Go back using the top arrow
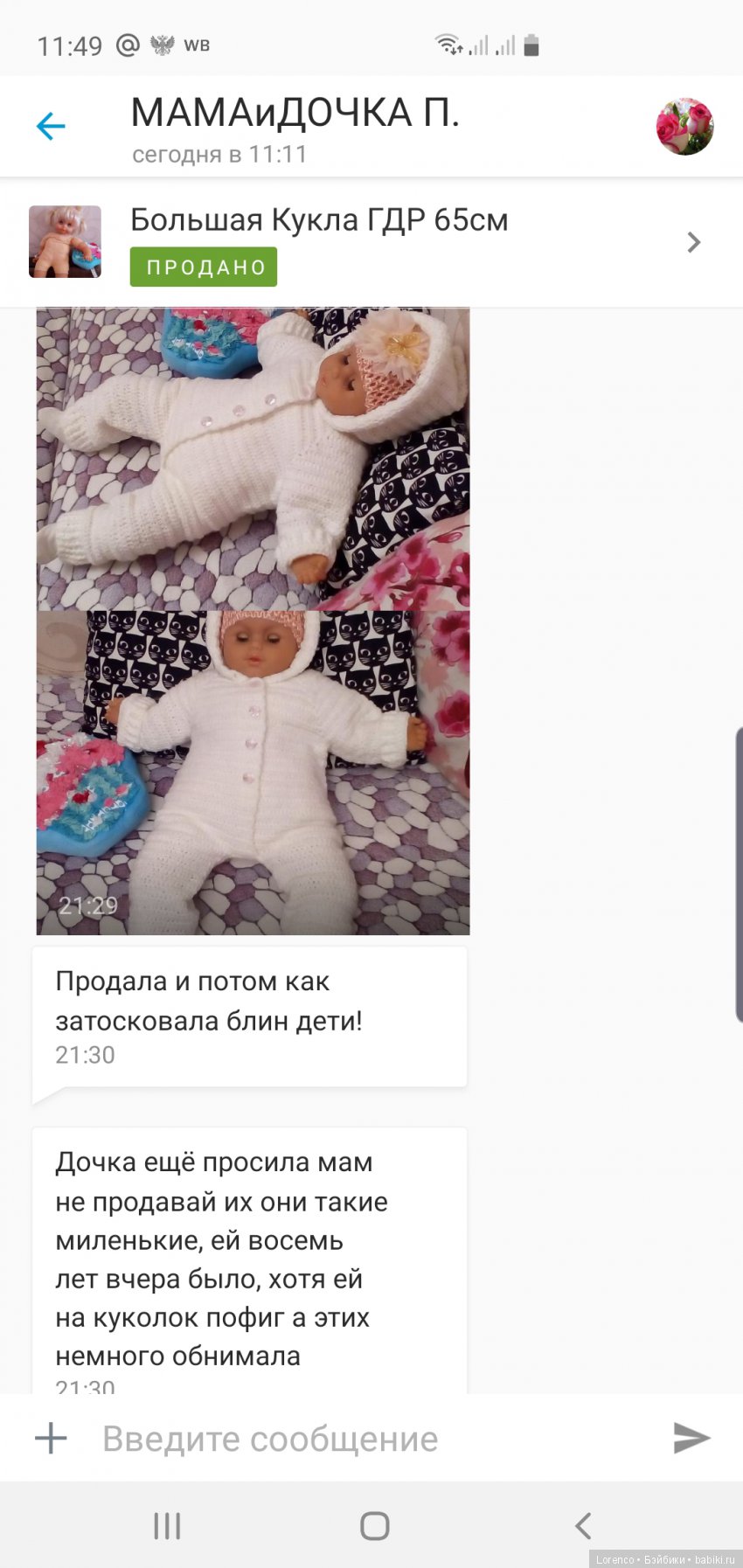Viewport: 743px width, 1568px height. click(51, 127)
